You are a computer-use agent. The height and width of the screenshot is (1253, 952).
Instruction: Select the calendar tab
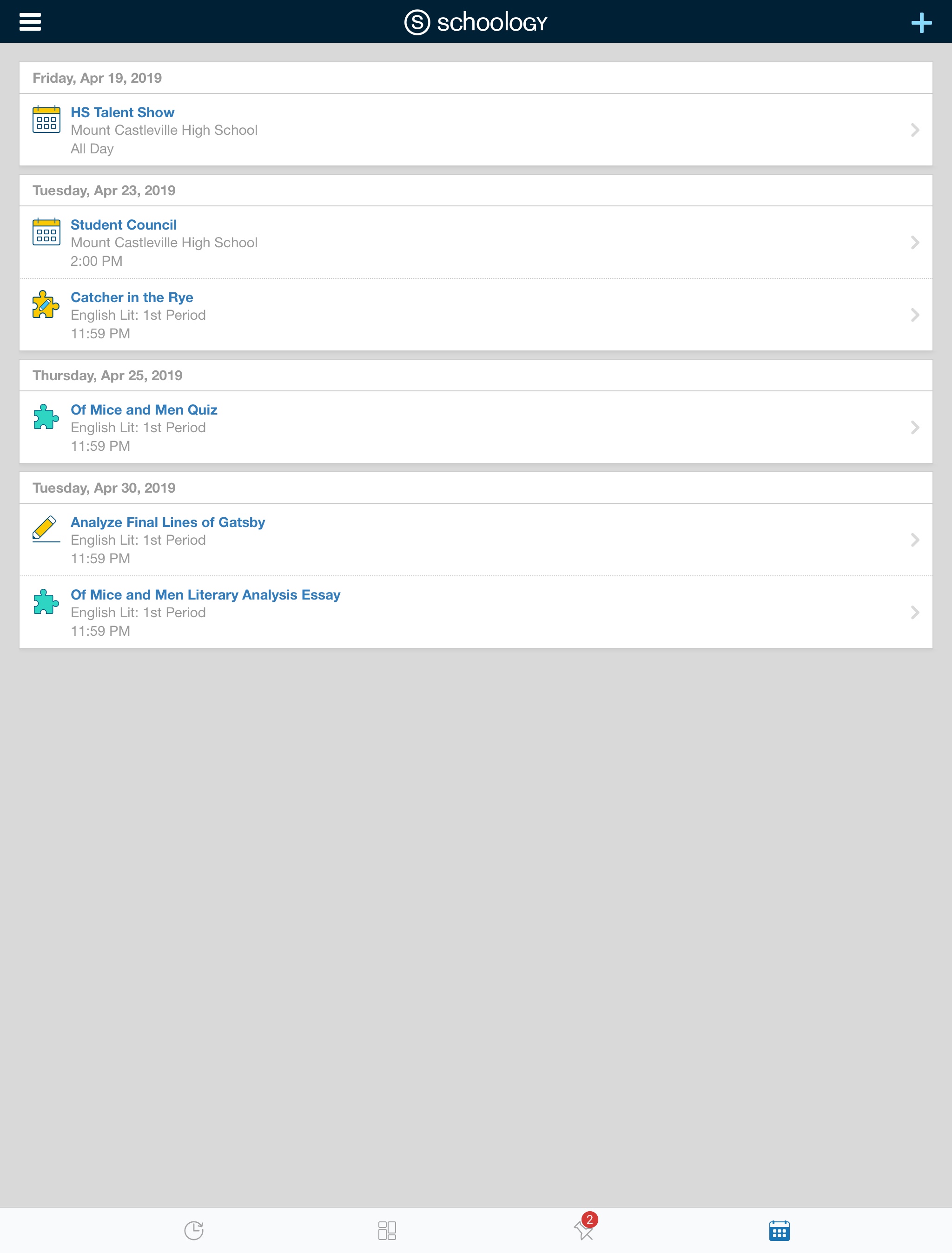click(779, 1230)
